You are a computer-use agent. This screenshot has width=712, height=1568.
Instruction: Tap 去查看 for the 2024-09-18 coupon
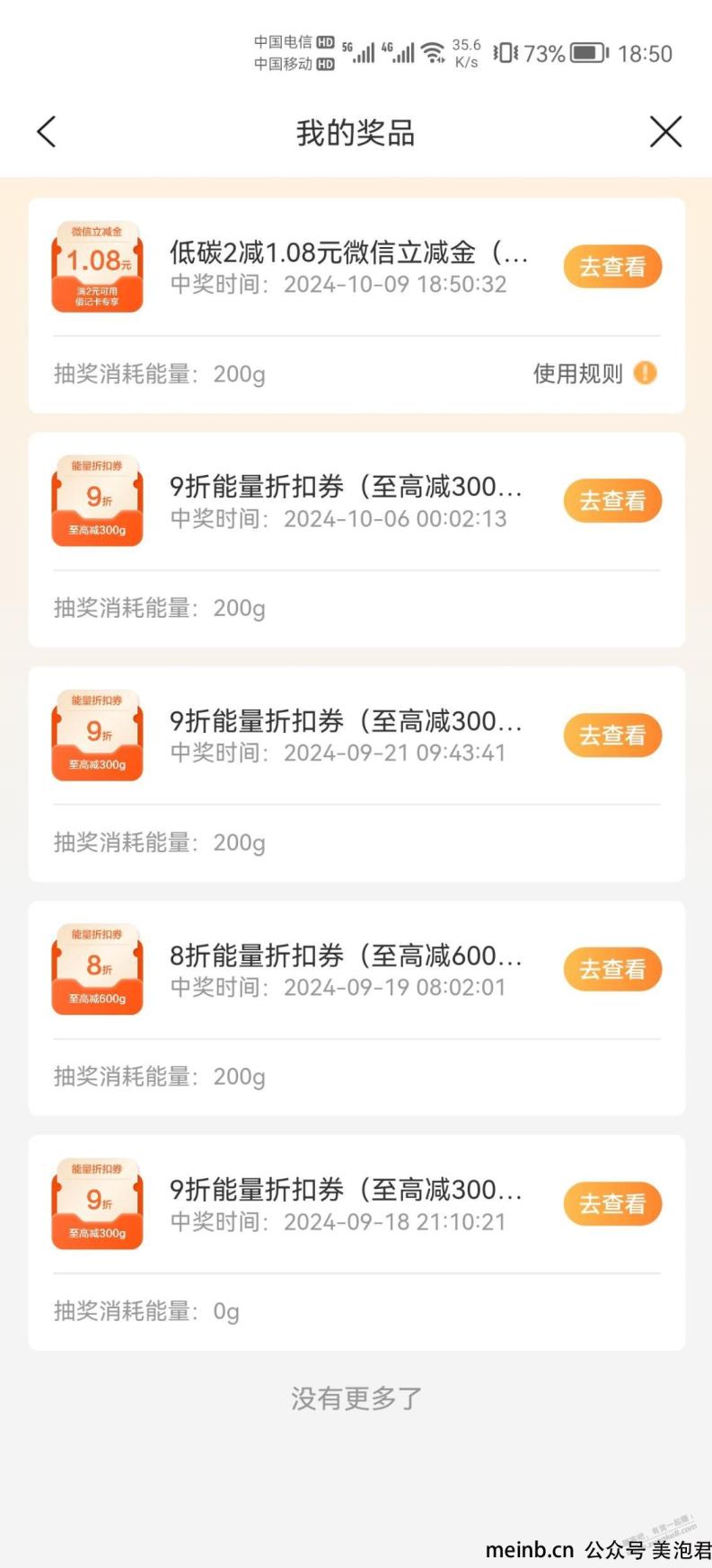click(x=612, y=1204)
